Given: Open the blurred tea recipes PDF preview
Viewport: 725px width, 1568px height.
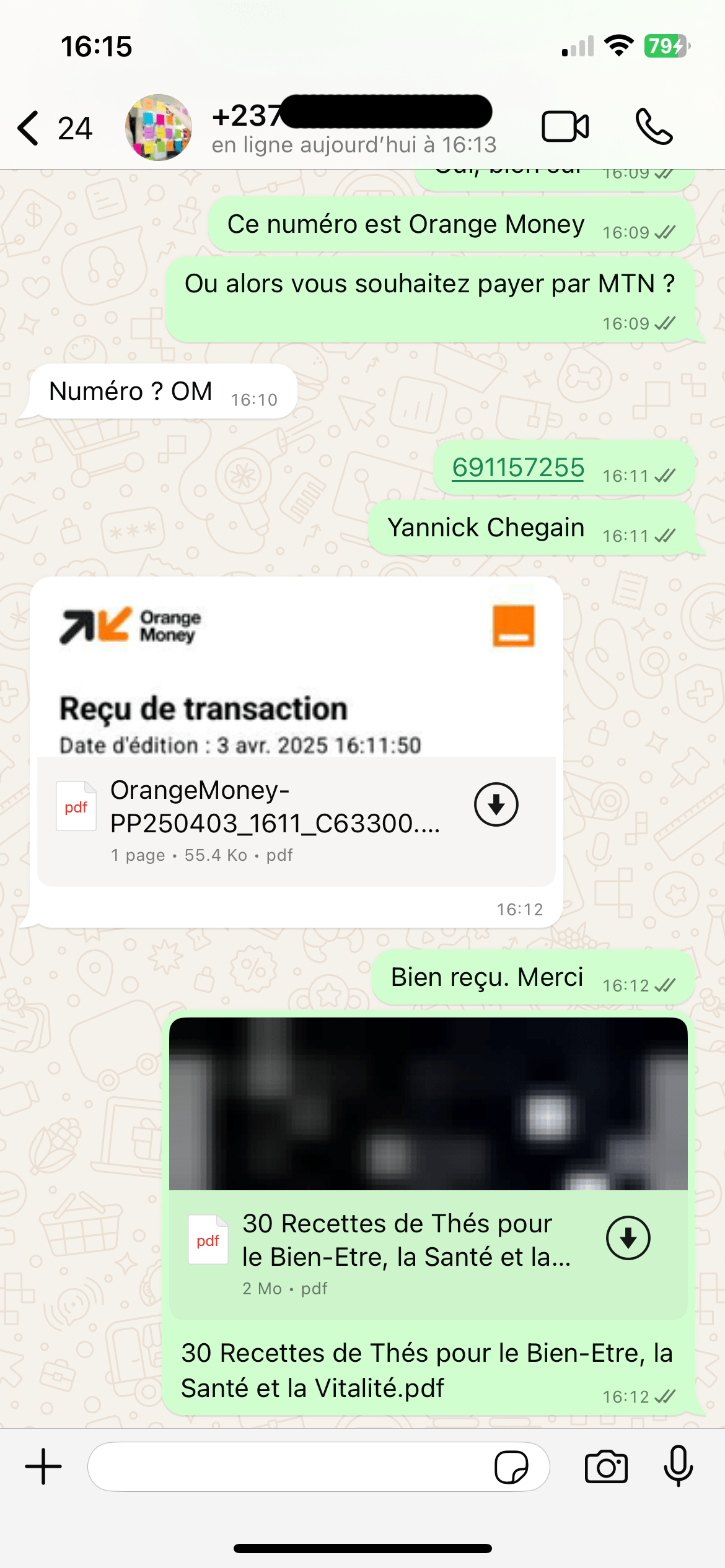Looking at the screenshot, I should point(428,1104).
